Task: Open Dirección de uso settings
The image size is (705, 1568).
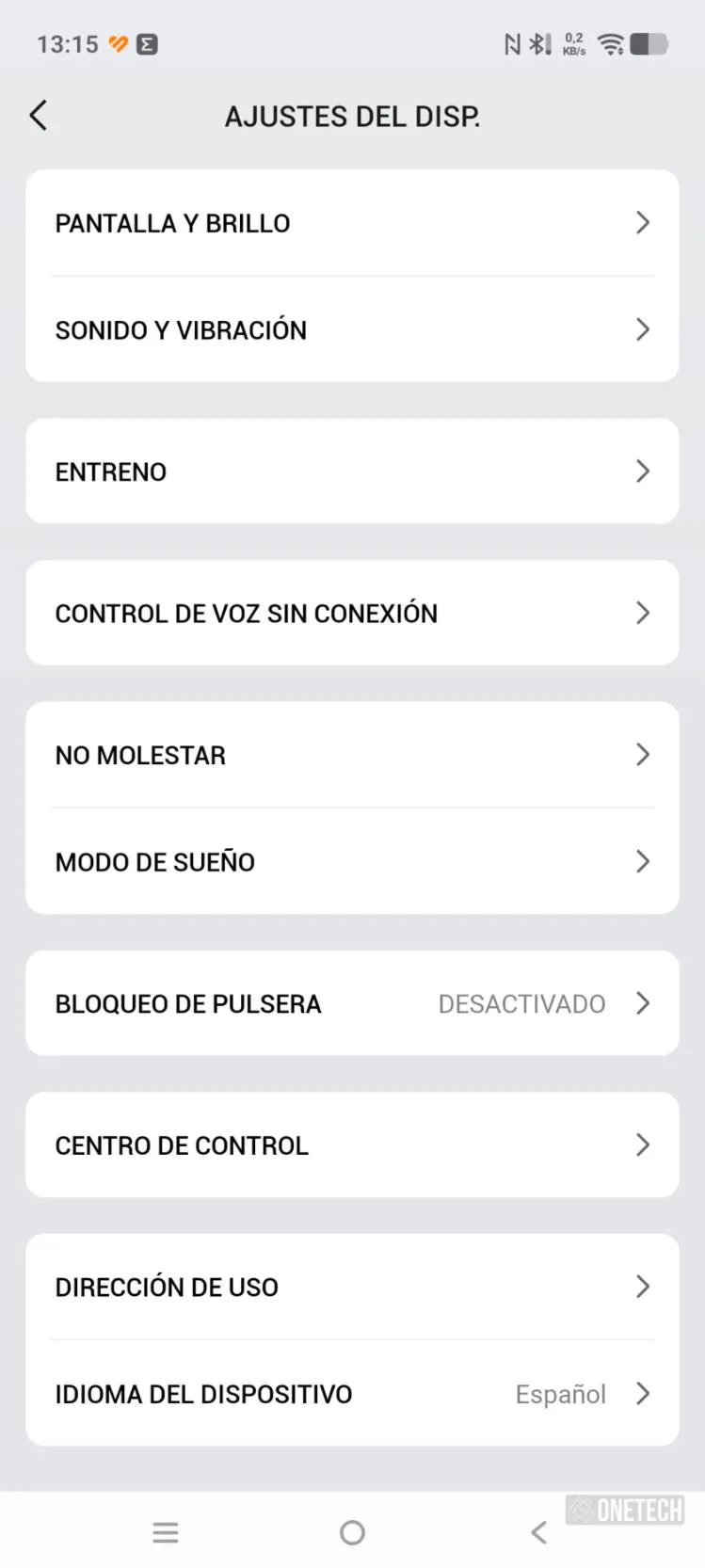Action: pyautogui.click(x=352, y=1287)
